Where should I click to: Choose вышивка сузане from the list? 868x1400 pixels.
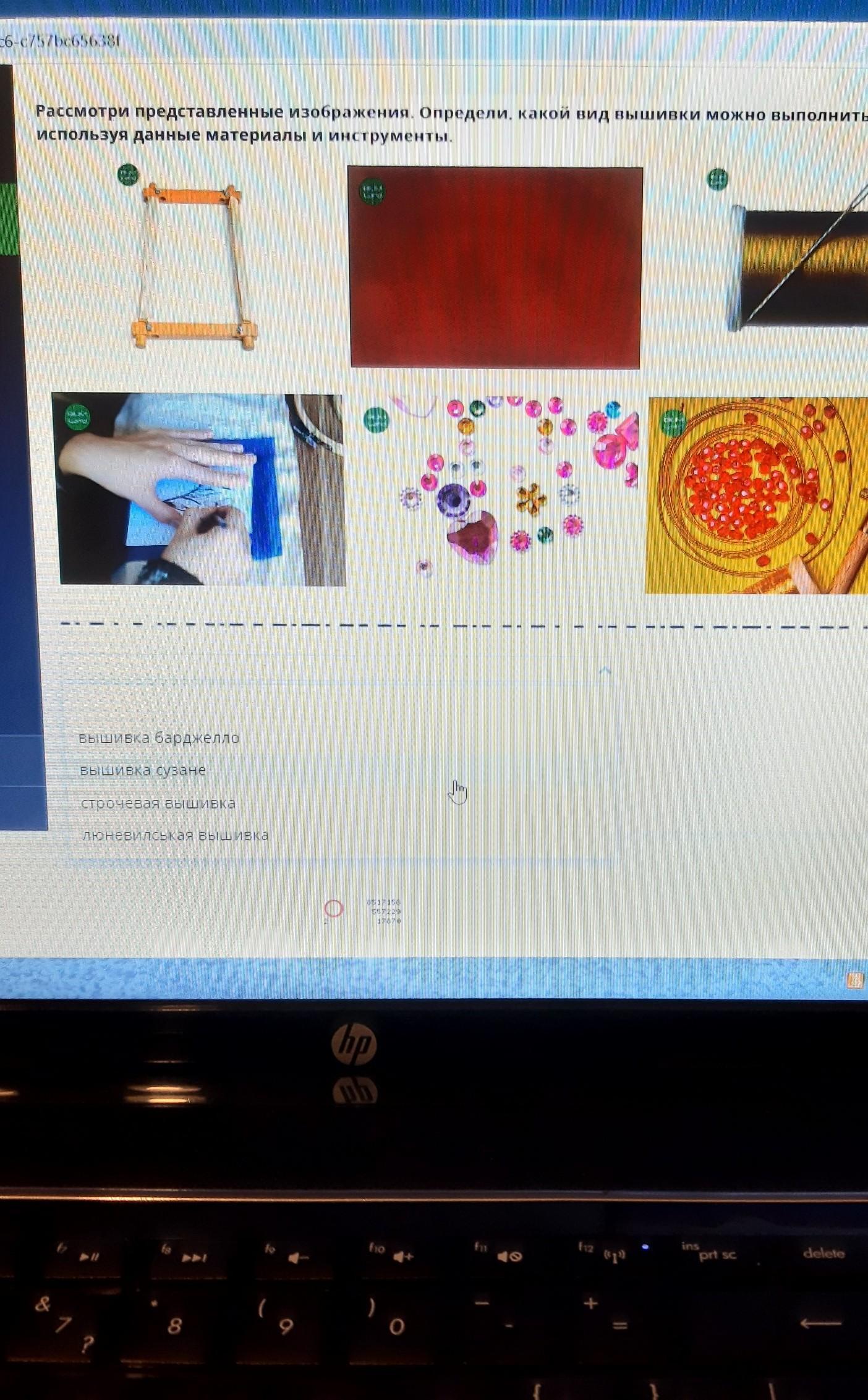pos(143,770)
